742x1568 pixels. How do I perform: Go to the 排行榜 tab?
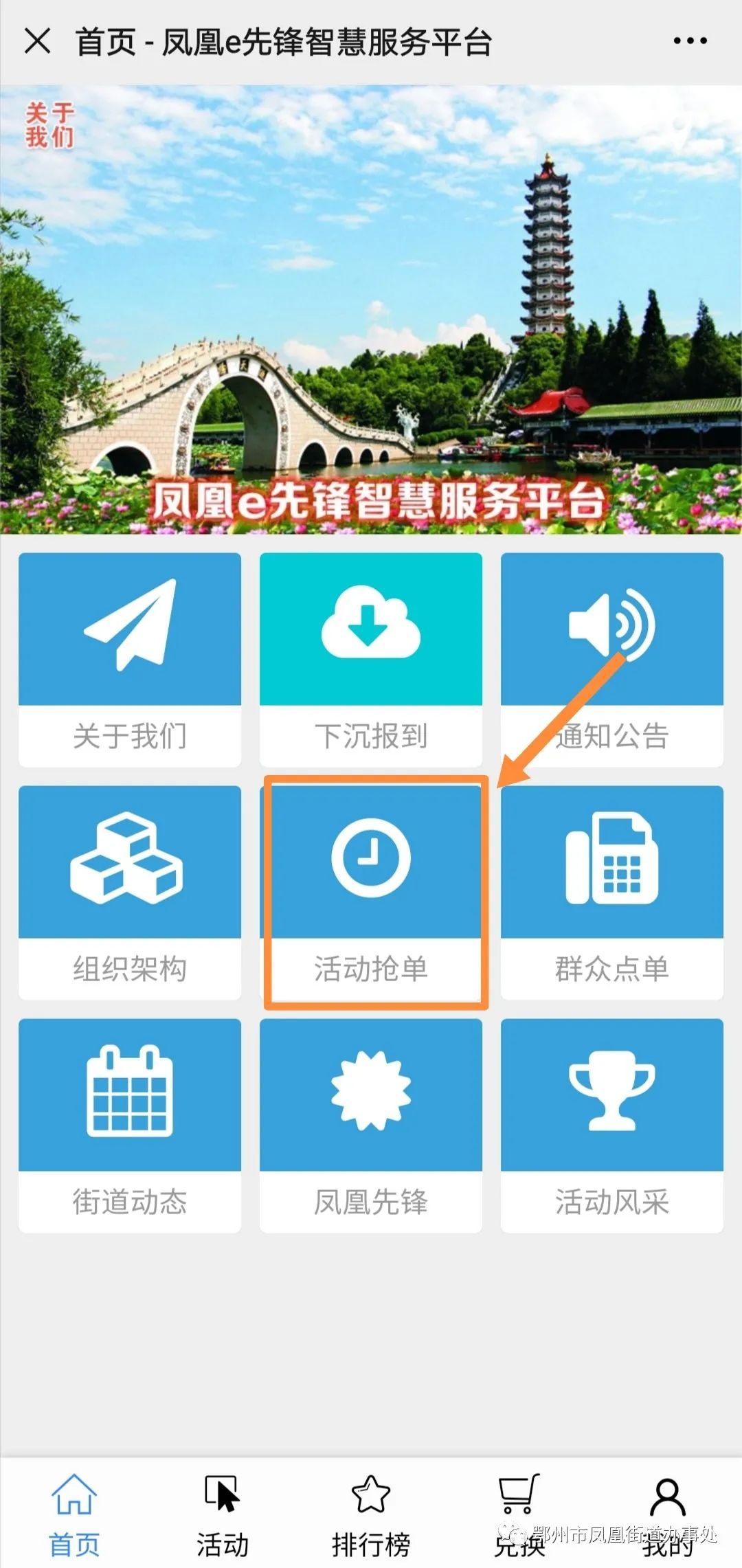coord(371,1515)
